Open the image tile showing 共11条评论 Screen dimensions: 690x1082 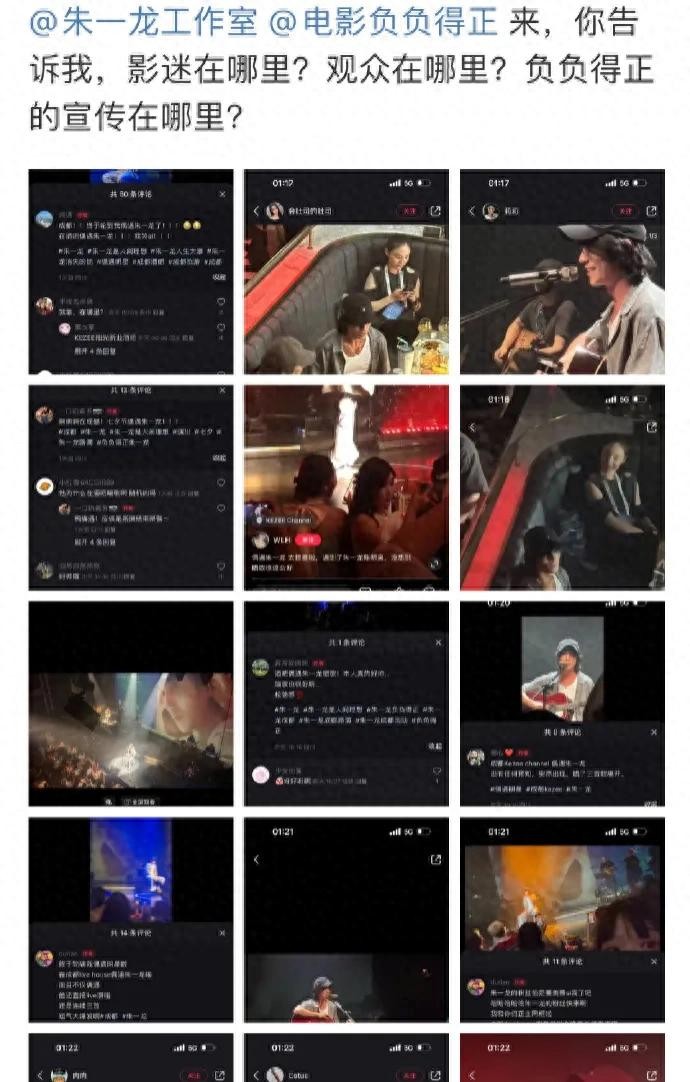562,919
